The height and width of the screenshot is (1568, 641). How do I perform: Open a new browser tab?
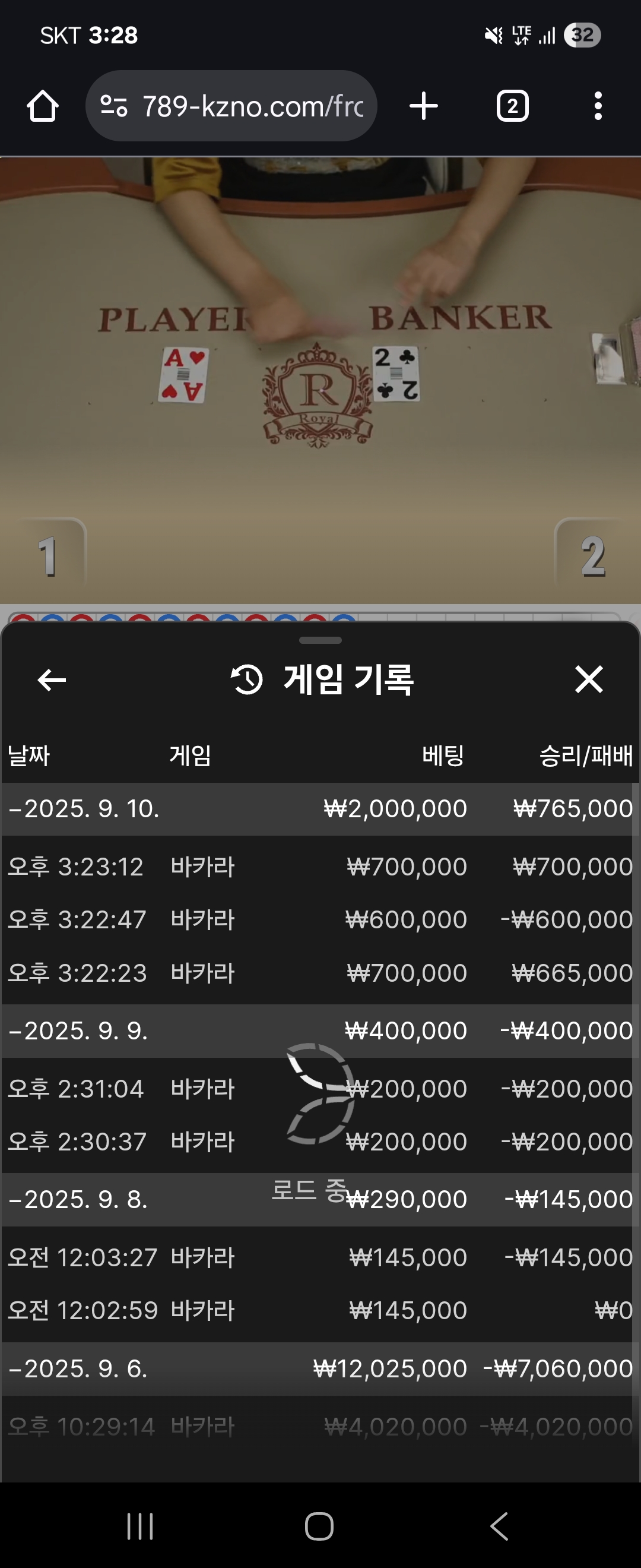(x=423, y=106)
